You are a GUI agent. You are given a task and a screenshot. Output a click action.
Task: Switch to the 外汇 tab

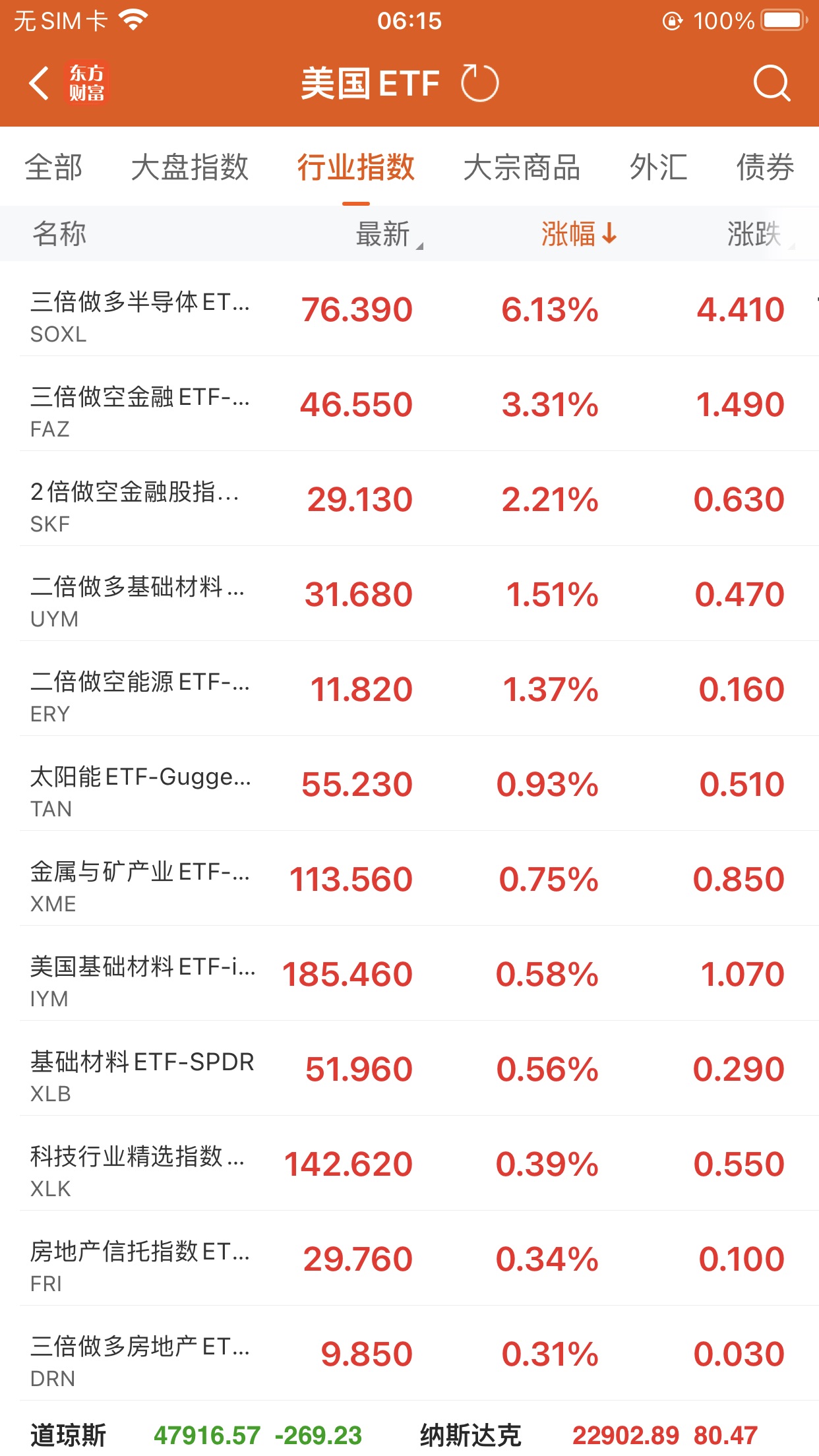tap(658, 167)
